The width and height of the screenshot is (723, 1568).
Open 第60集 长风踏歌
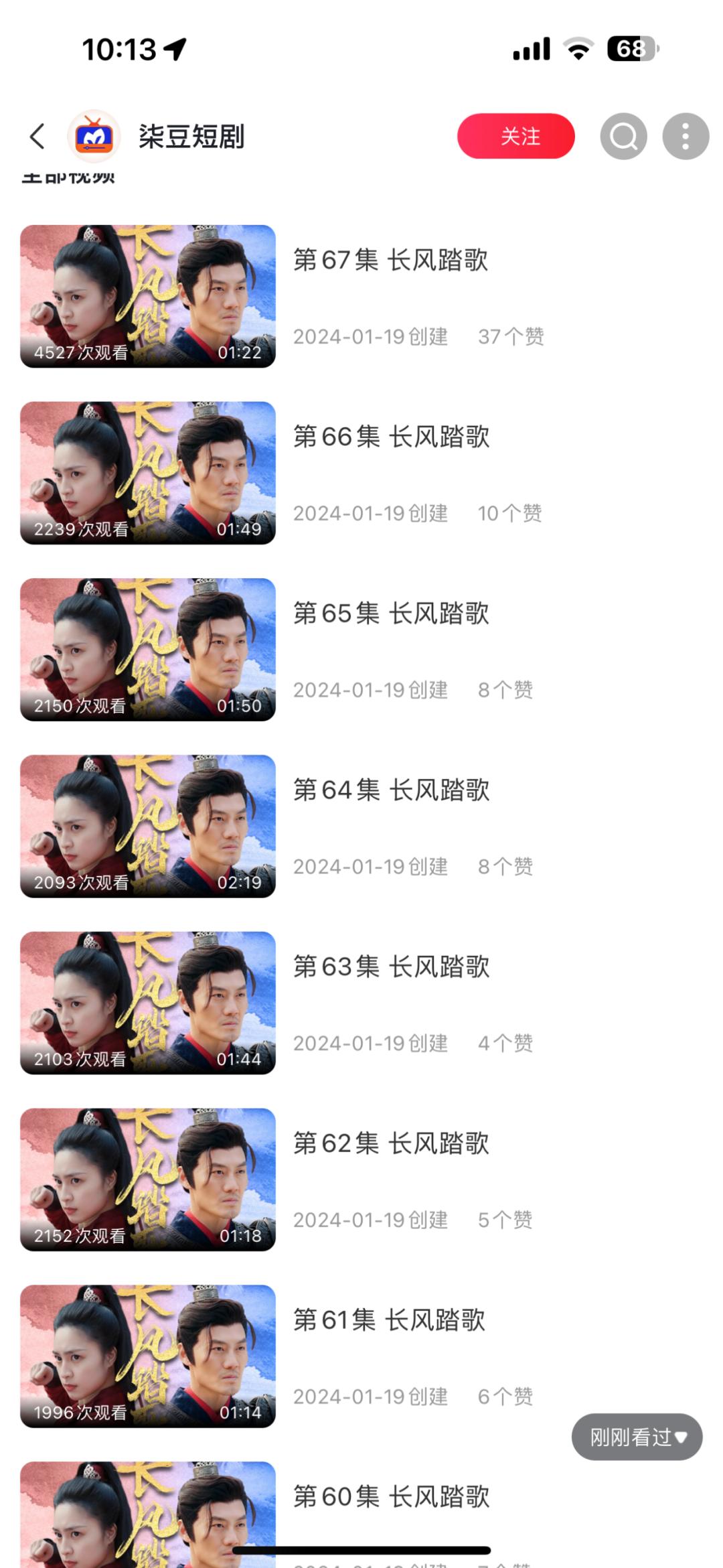point(148,1514)
